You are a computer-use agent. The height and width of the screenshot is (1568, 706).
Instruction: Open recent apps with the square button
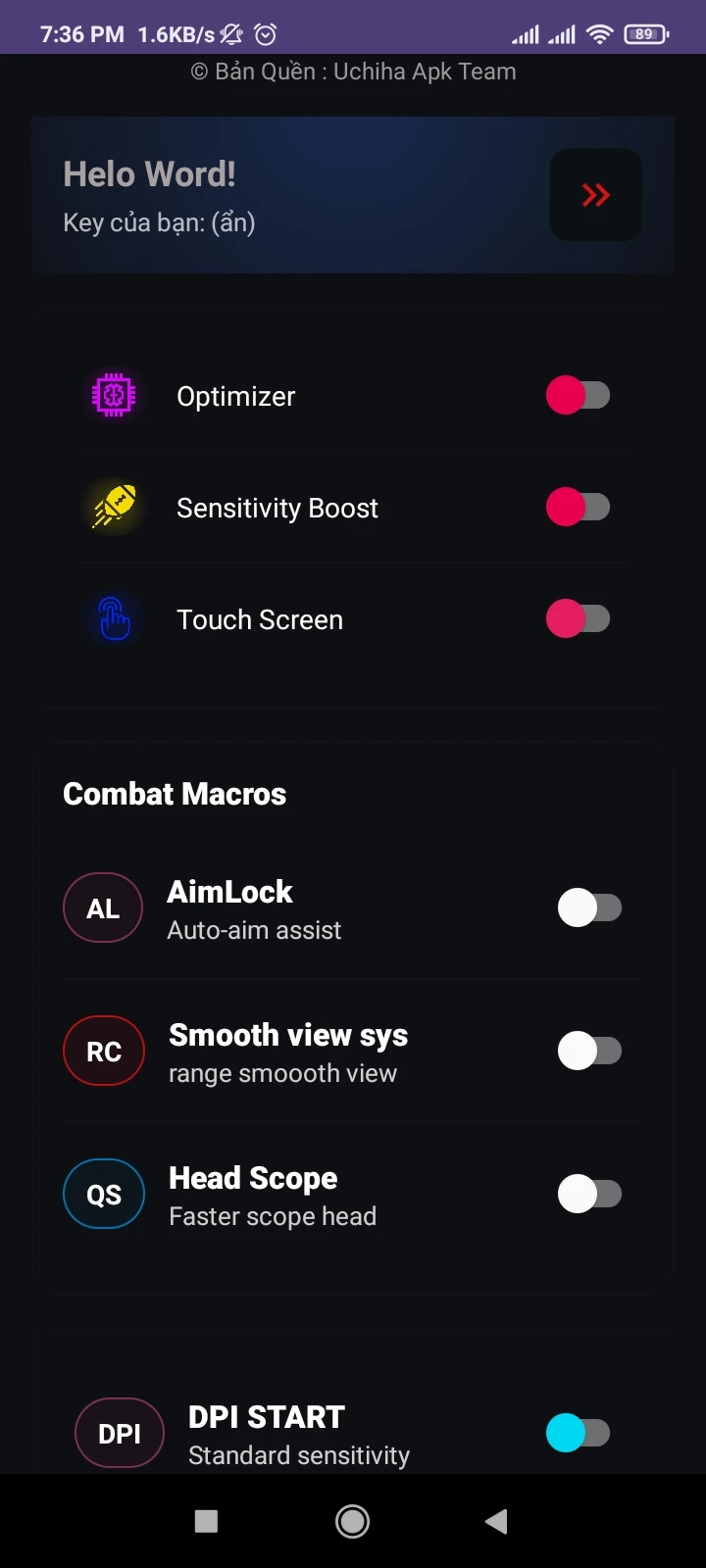206,1521
